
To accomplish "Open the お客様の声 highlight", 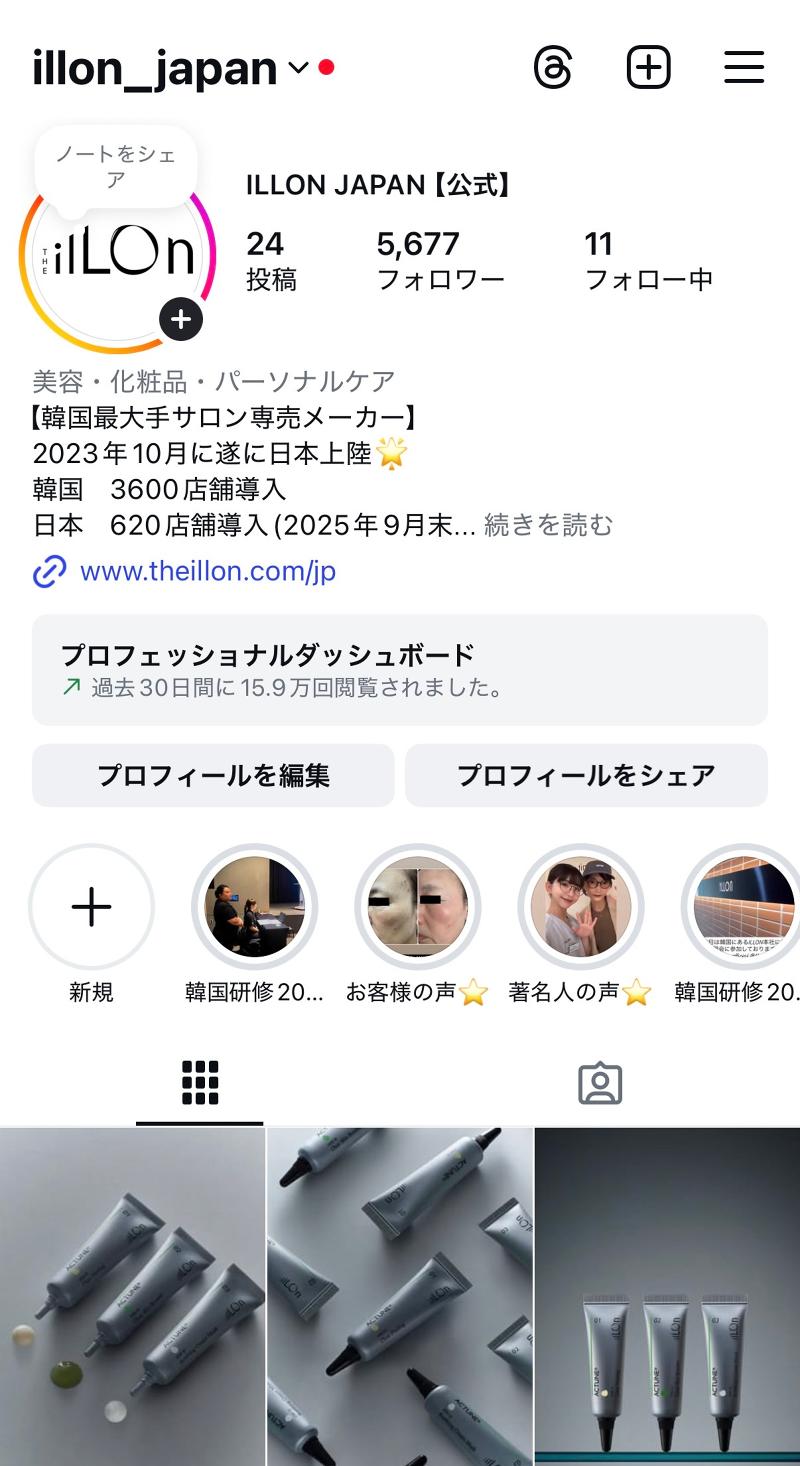I will (417, 907).
